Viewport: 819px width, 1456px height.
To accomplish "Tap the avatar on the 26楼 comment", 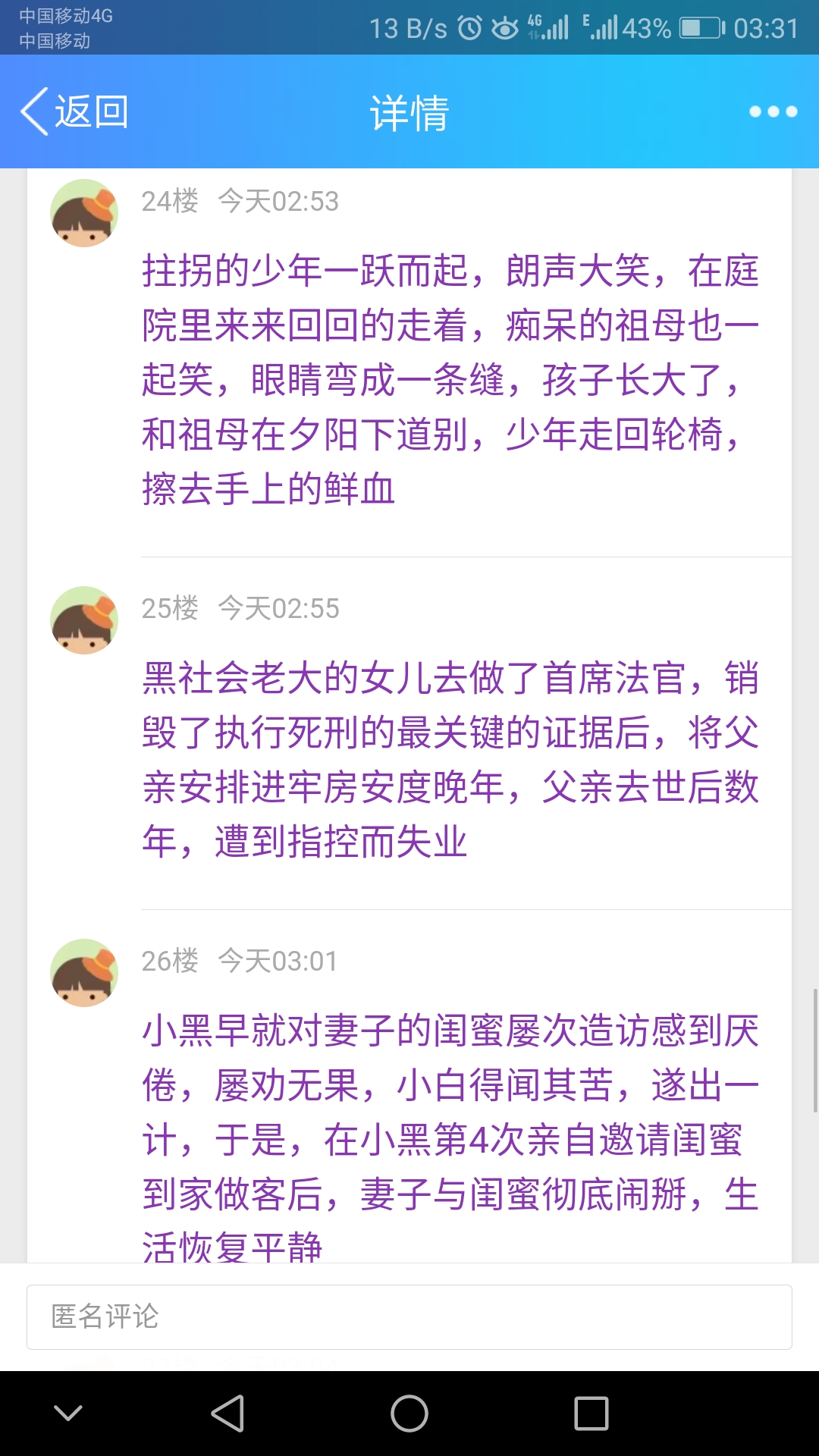I will 84,973.
